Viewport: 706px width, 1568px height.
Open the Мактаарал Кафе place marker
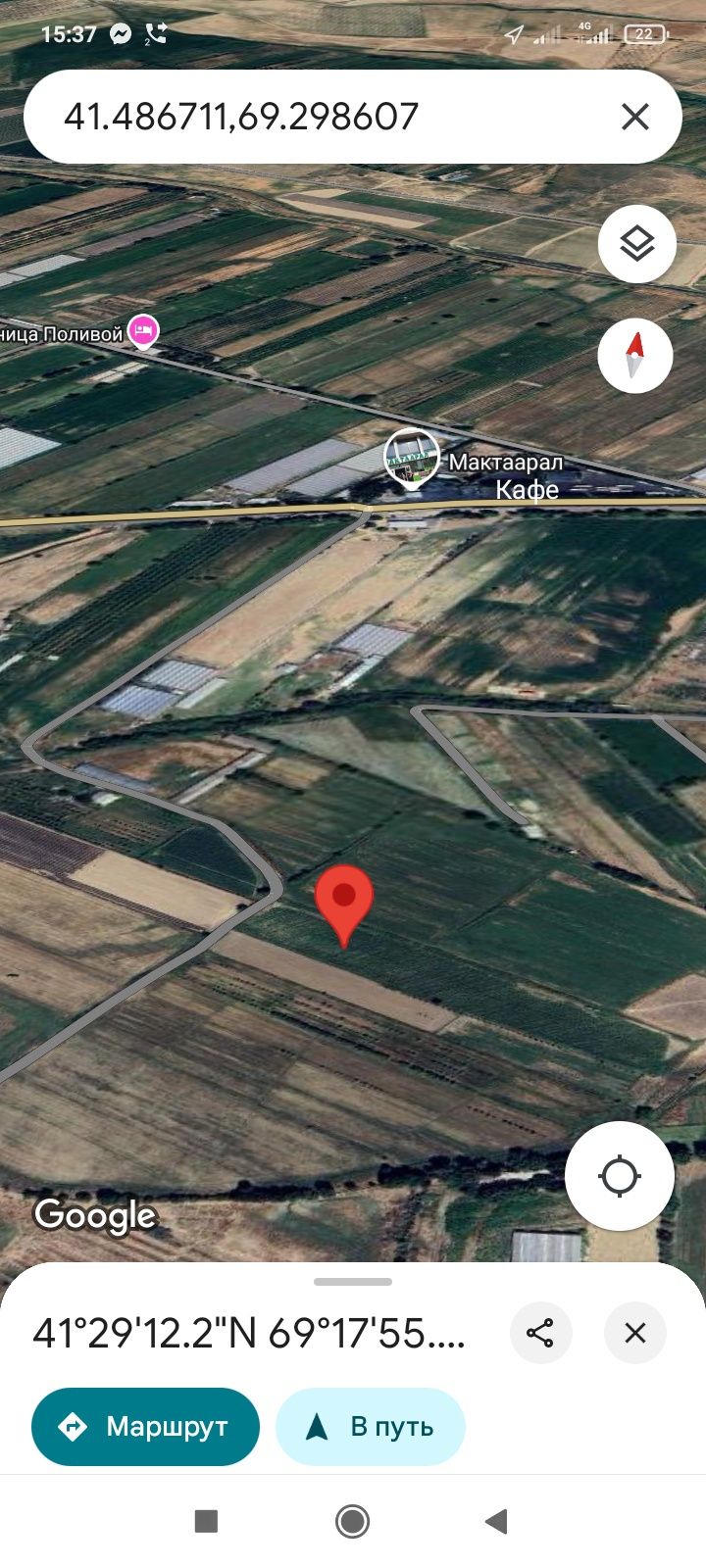point(412,458)
